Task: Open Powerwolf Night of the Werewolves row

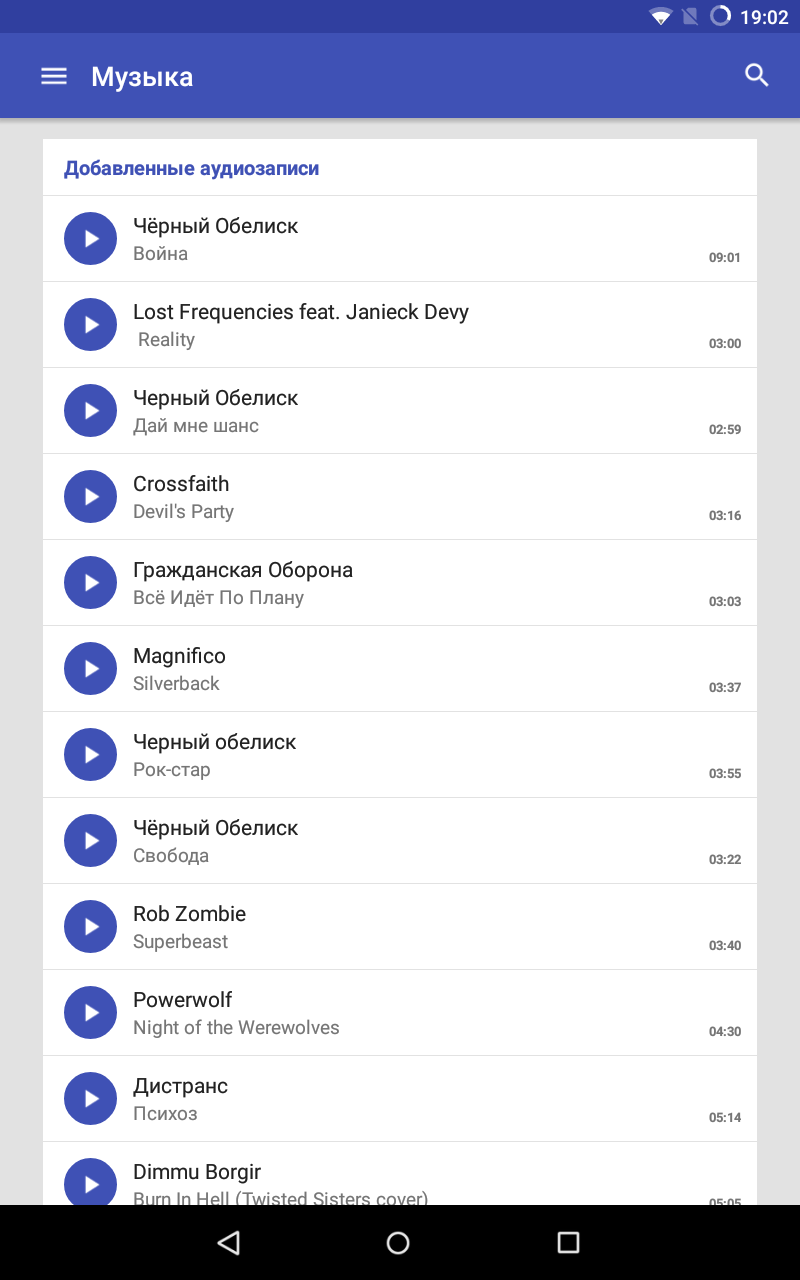Action: 400,1013
